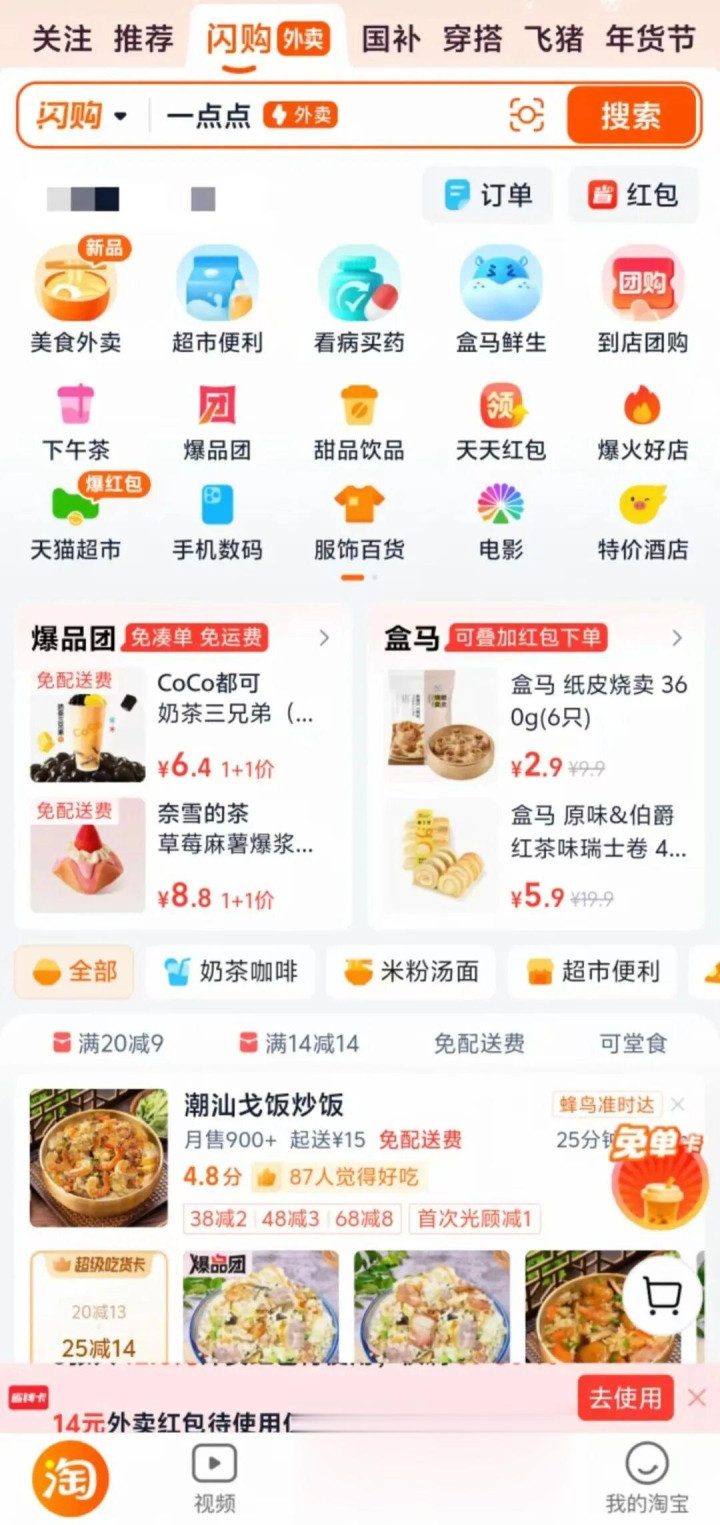
Task: Open the 潮汕戈饭炒饭 restaurant
Action: 264,1105
